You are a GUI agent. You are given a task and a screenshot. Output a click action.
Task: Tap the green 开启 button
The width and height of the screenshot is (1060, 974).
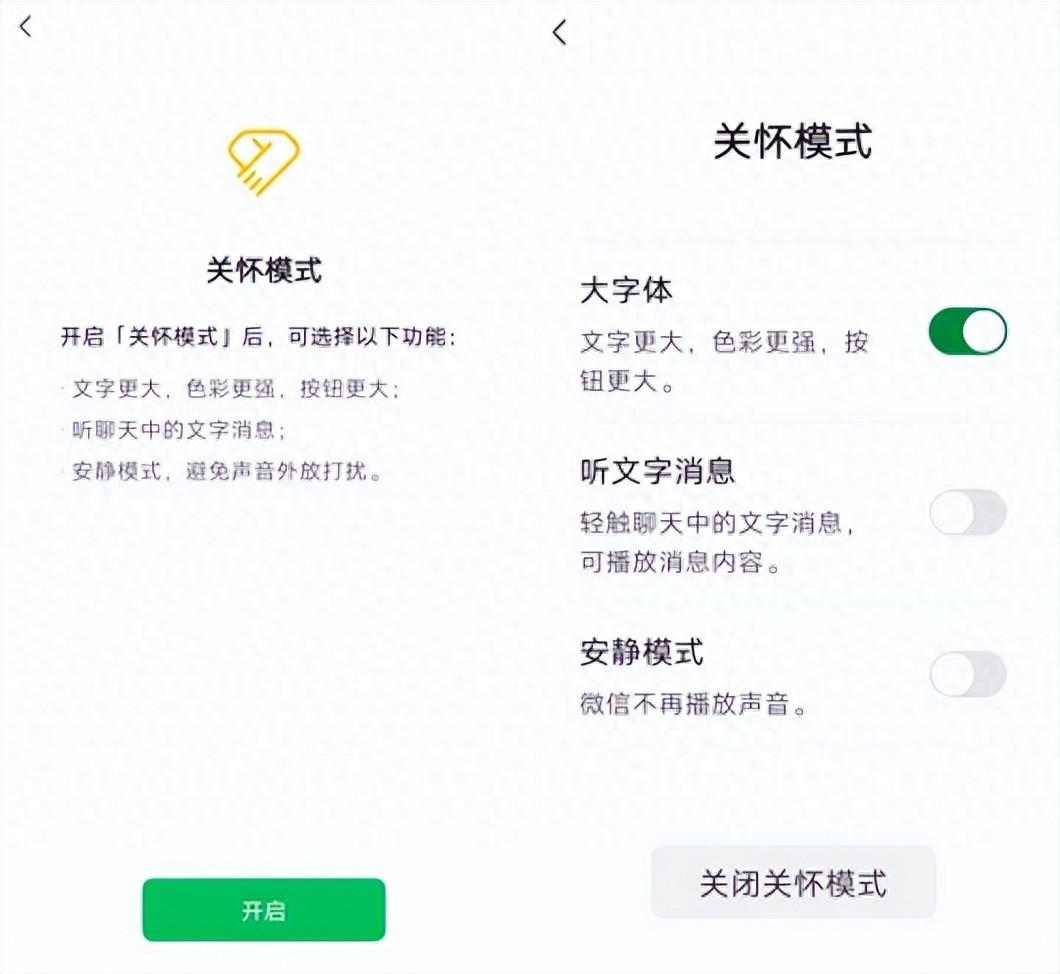[x=263, y=910]
